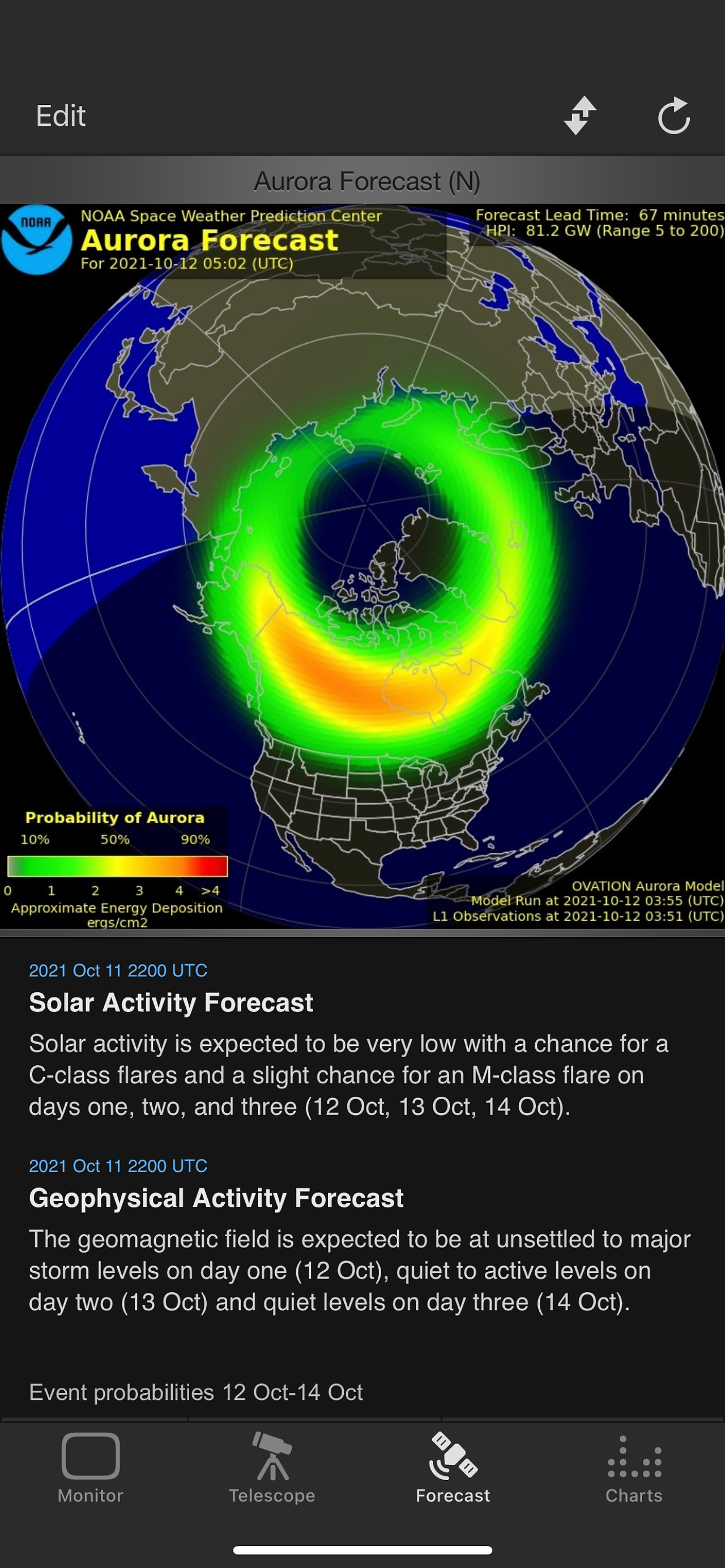Switch to the Monitor tab
Image resolution: width=725 pixels, height=1568 pixels.
[x=91, y=1468]
